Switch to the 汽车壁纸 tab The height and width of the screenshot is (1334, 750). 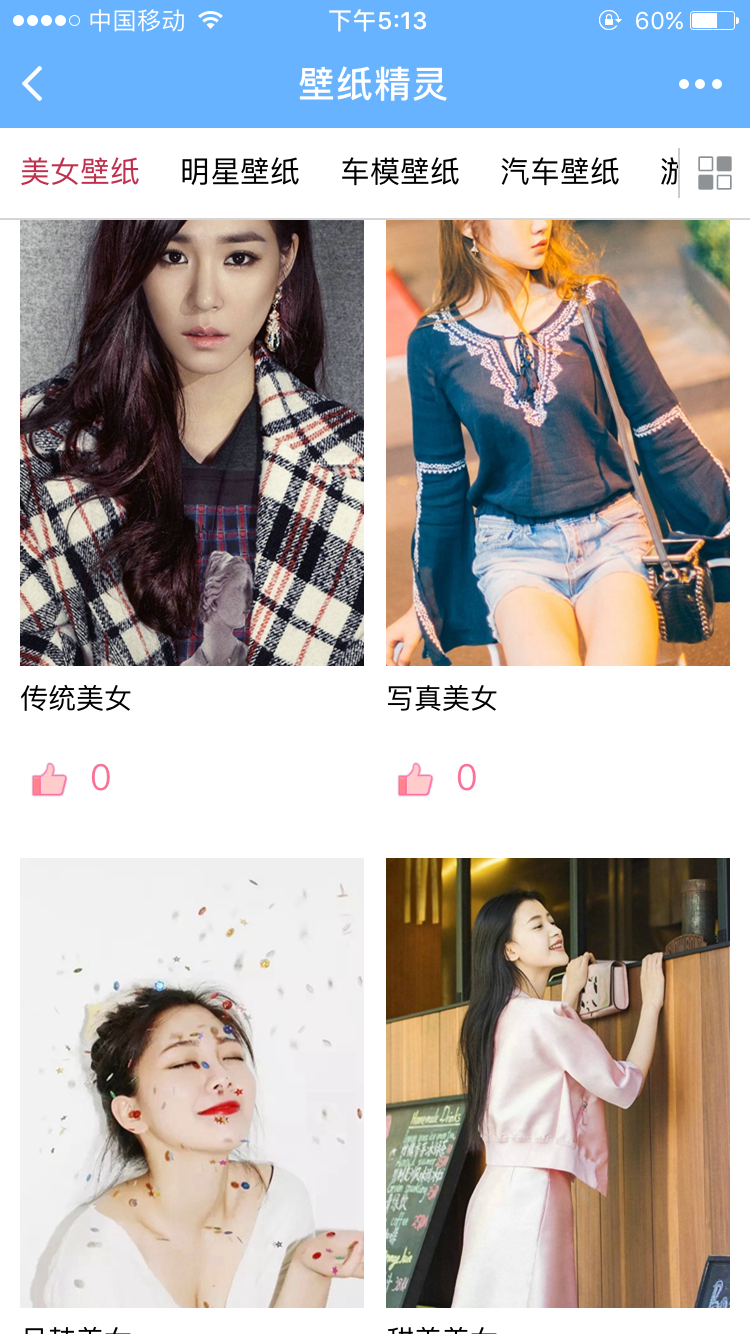click(560, 172)
